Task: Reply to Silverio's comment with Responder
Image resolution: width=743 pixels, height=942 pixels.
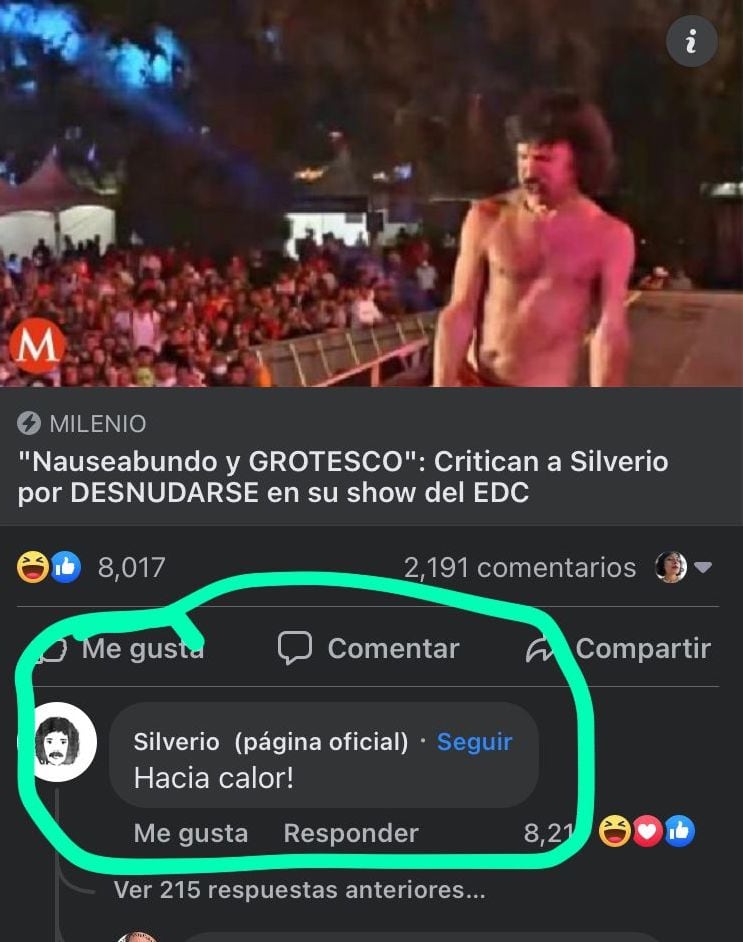Action: pyautogui.click(x=351, y=832)
